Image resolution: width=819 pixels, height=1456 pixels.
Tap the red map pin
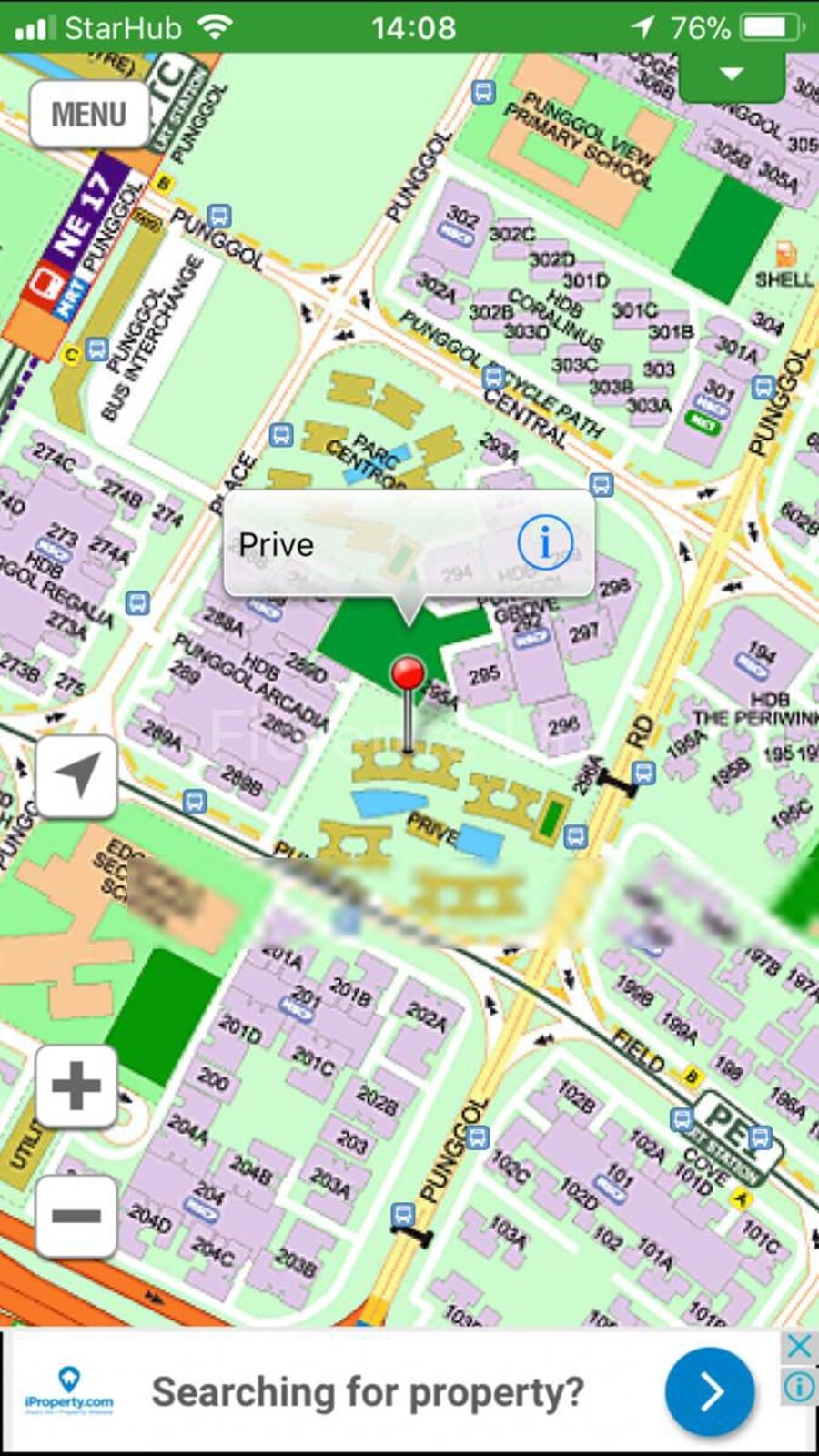click(x=408, y=675)
